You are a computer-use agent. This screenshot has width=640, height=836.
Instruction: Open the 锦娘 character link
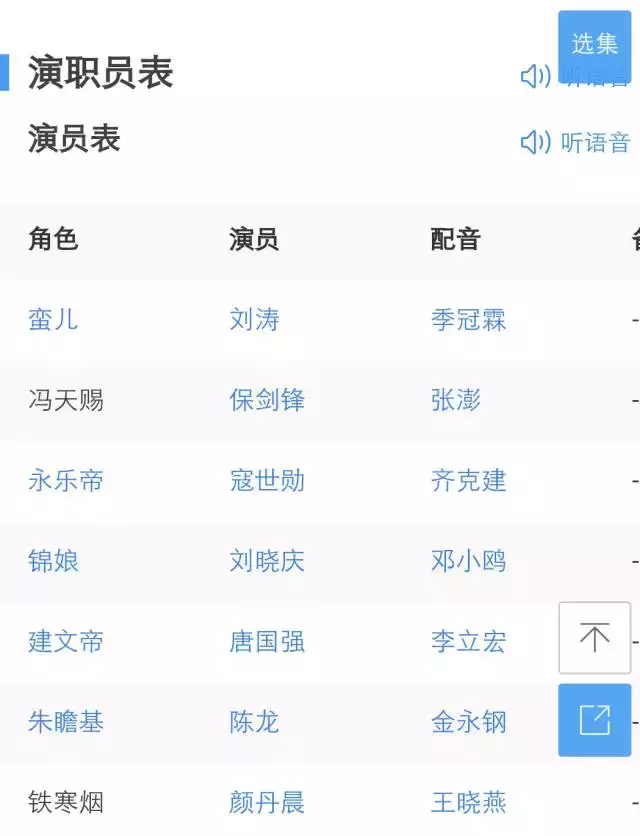point(53,561)
